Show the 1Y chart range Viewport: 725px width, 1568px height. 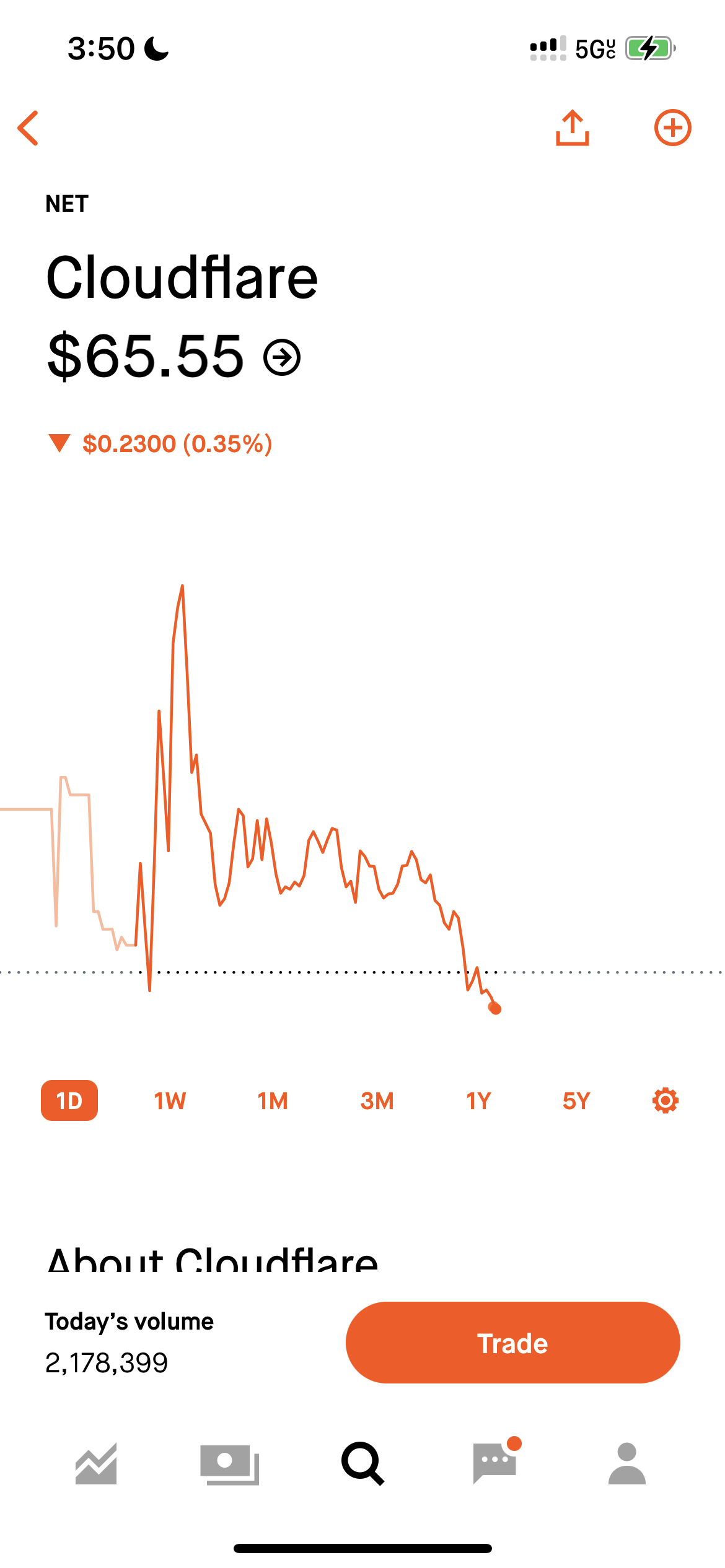click(x=478, y=1100)
